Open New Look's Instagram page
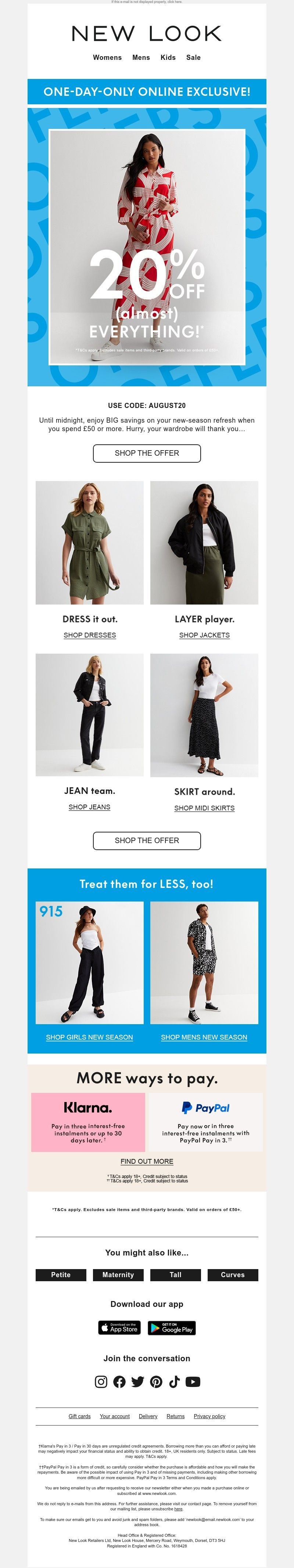The height and width of the screenshot is (1568, 294). point(101,1381)
